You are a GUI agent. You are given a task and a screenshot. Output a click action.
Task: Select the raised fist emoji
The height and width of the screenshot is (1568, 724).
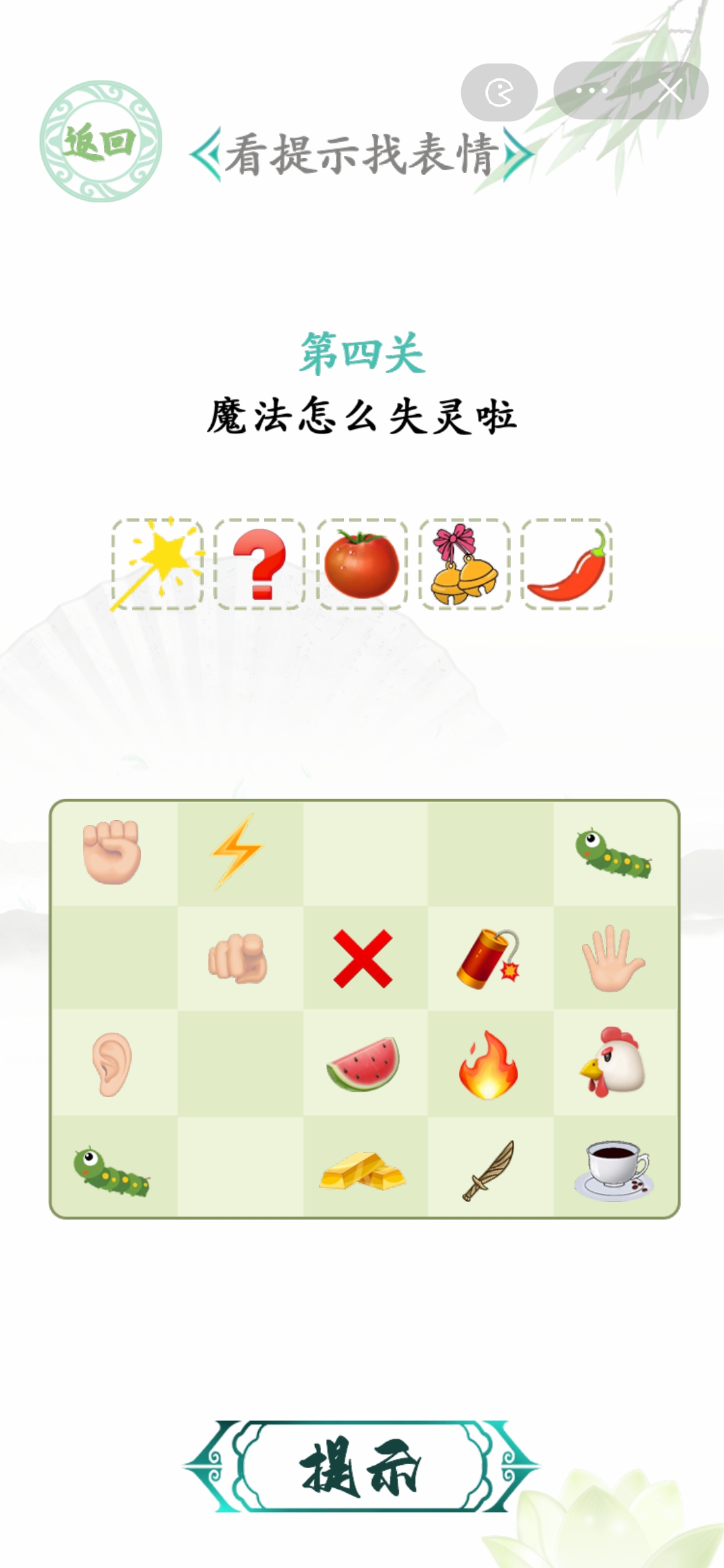tap(112, 852)
